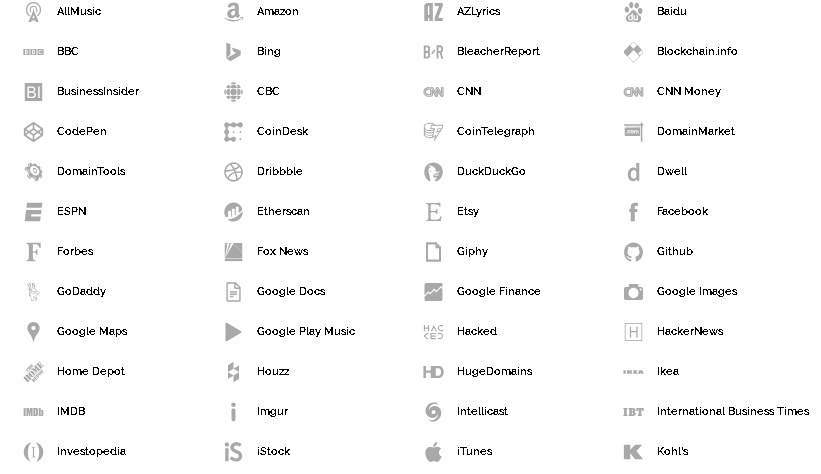Select International Business Times

point(732,411)
